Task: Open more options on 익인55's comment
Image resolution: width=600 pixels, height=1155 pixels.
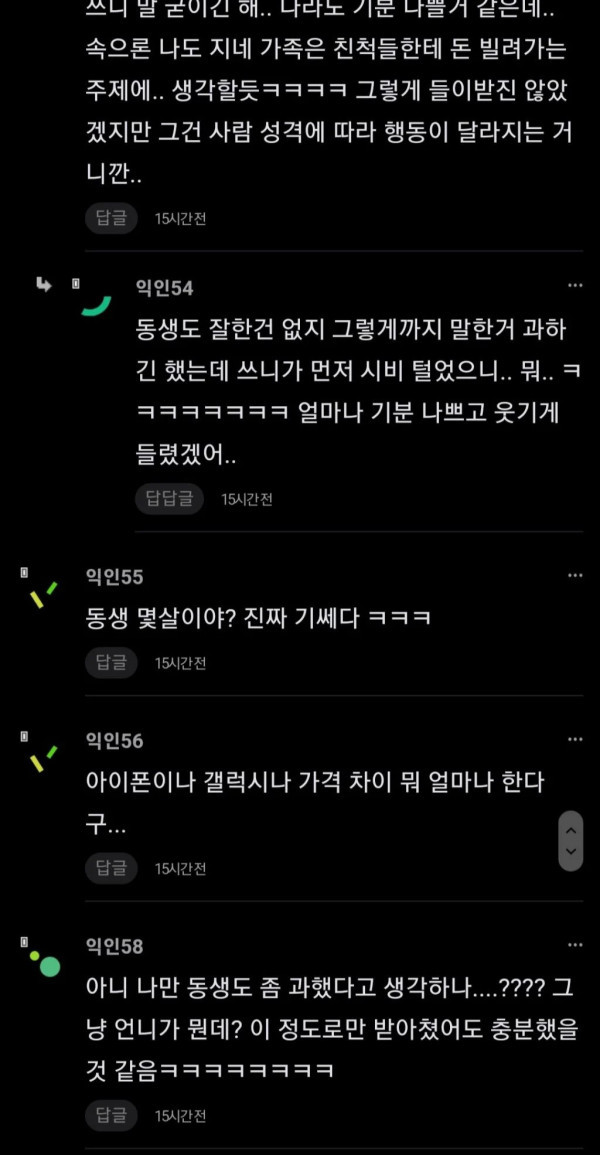Action: click(x=574, y=575)
